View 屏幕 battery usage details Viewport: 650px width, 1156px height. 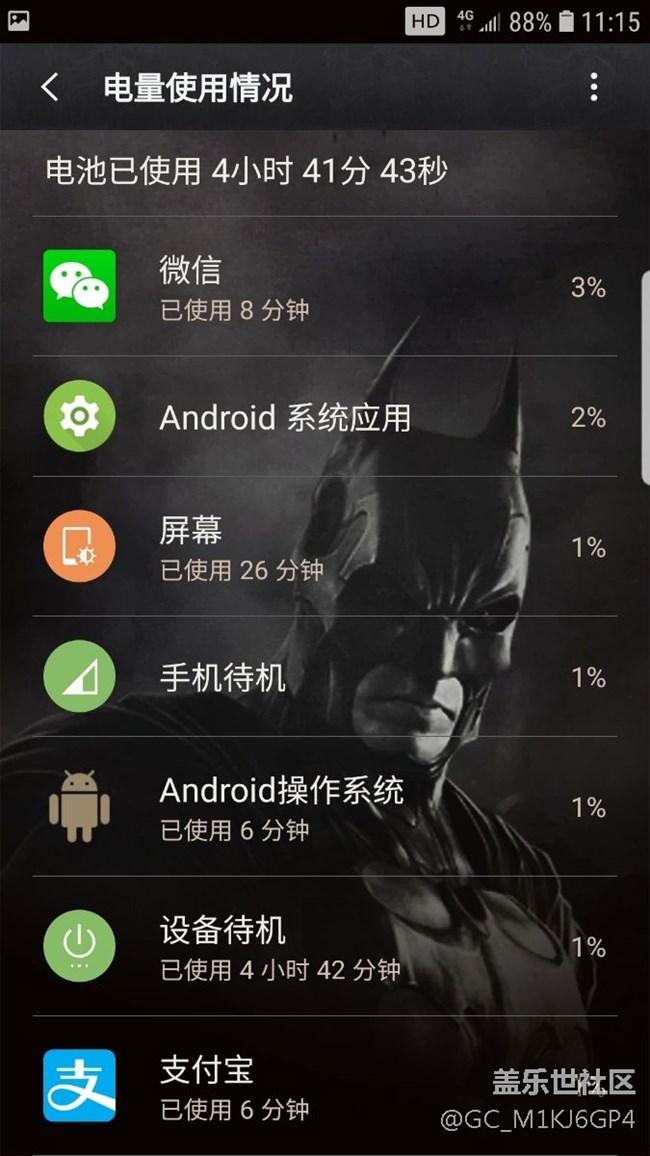click(x=324, y=547)
